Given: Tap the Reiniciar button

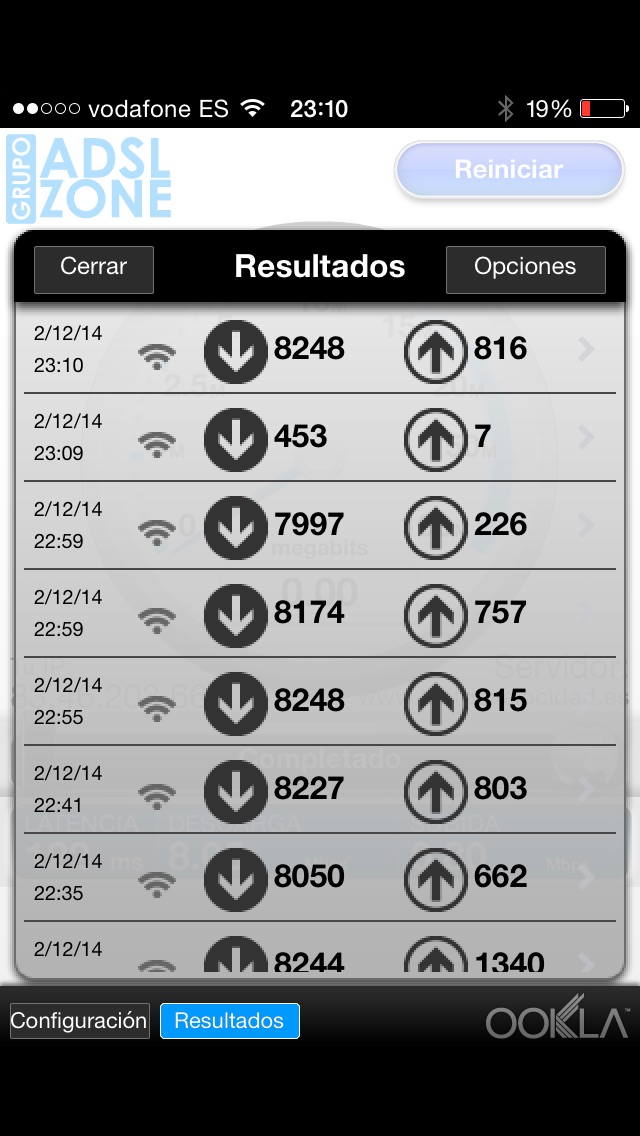Looking at the screenshot, I should click(x=509, y=170).
